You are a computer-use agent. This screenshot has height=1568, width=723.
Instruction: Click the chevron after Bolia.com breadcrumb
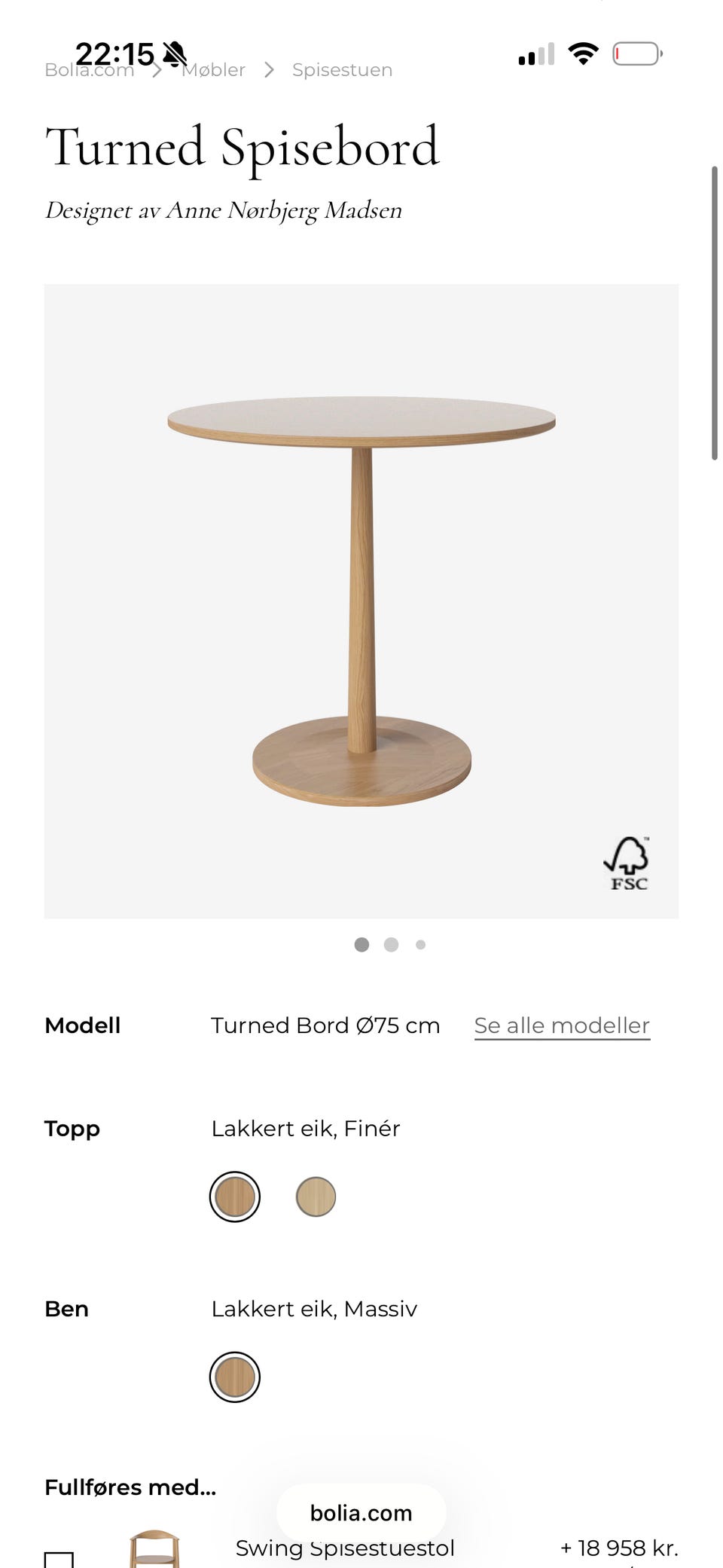pyautogui.click(x=158, y=69)
